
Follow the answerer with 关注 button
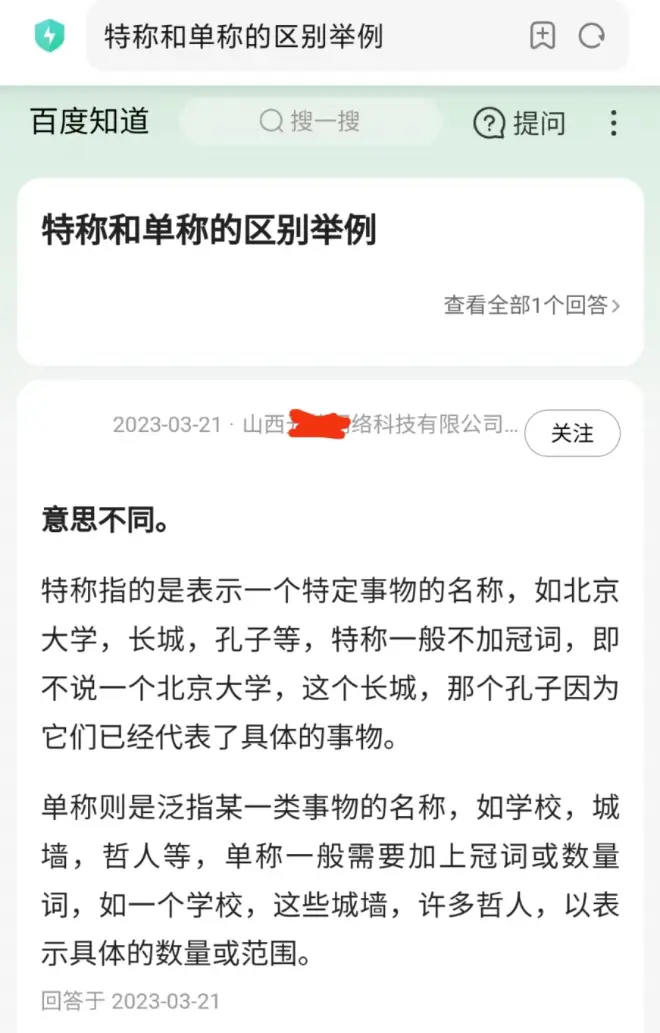coord(572,433)
